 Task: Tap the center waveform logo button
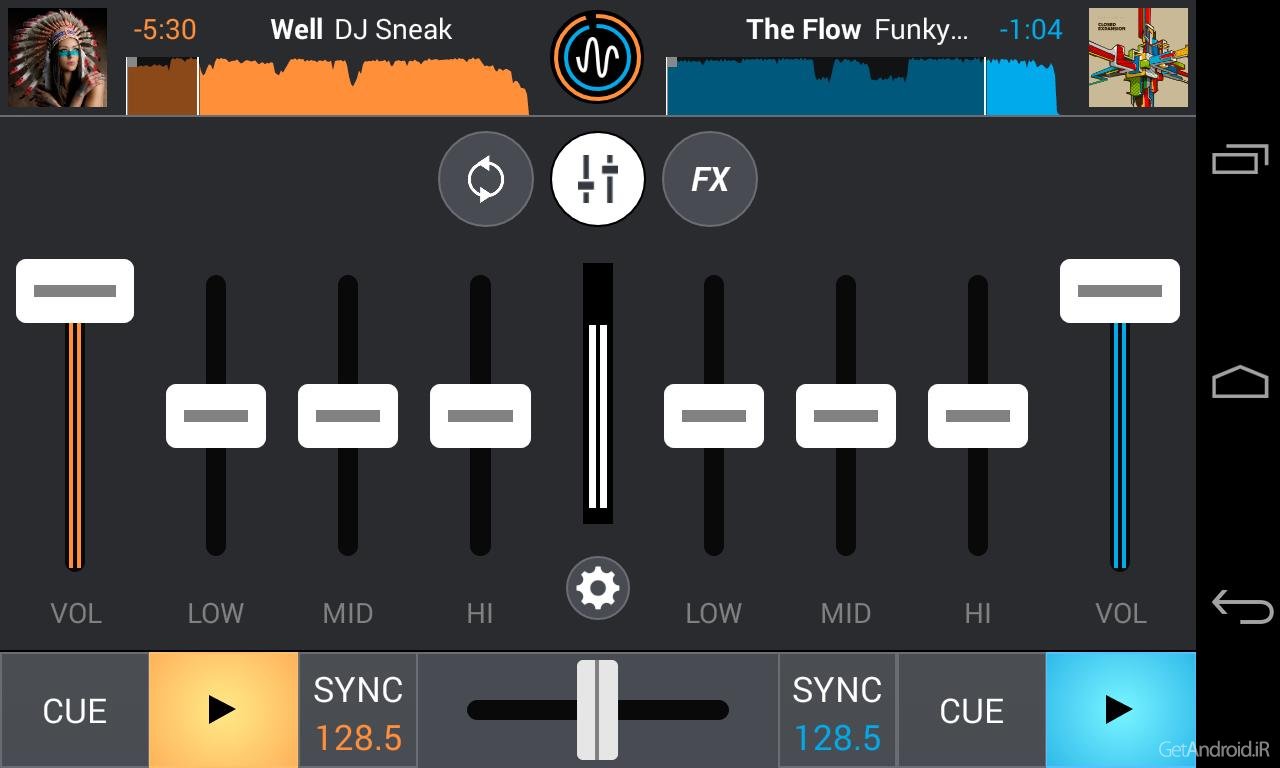coord(597,57)
